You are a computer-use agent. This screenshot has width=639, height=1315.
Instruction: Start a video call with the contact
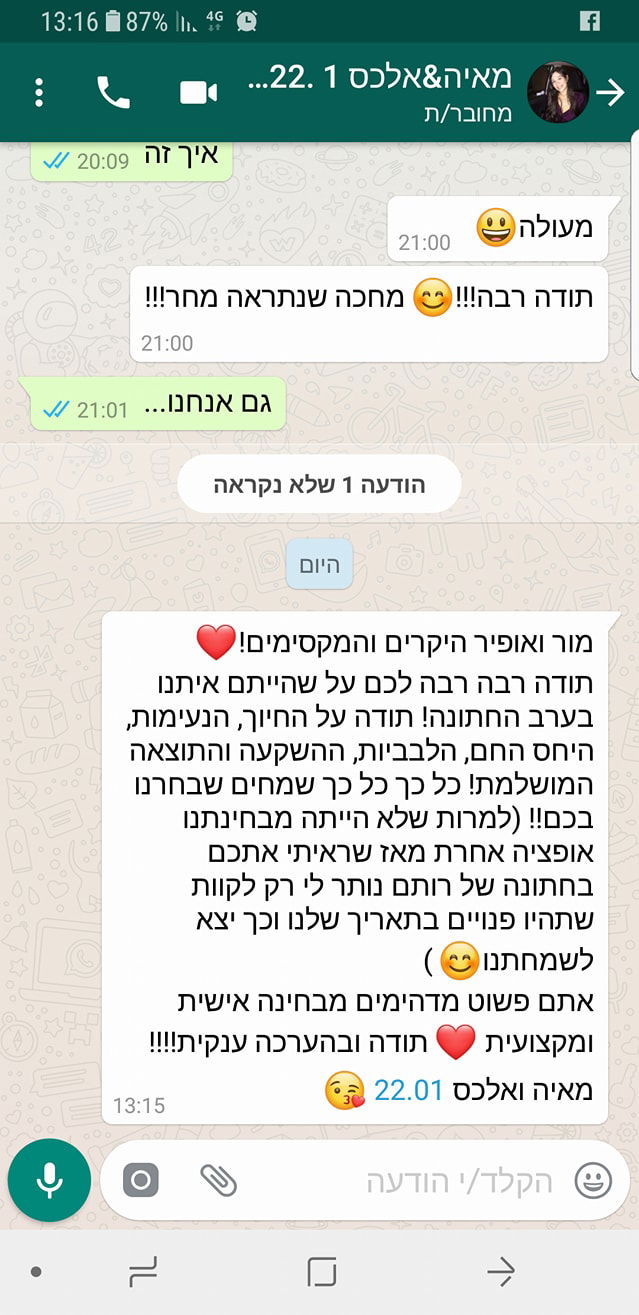198,93
